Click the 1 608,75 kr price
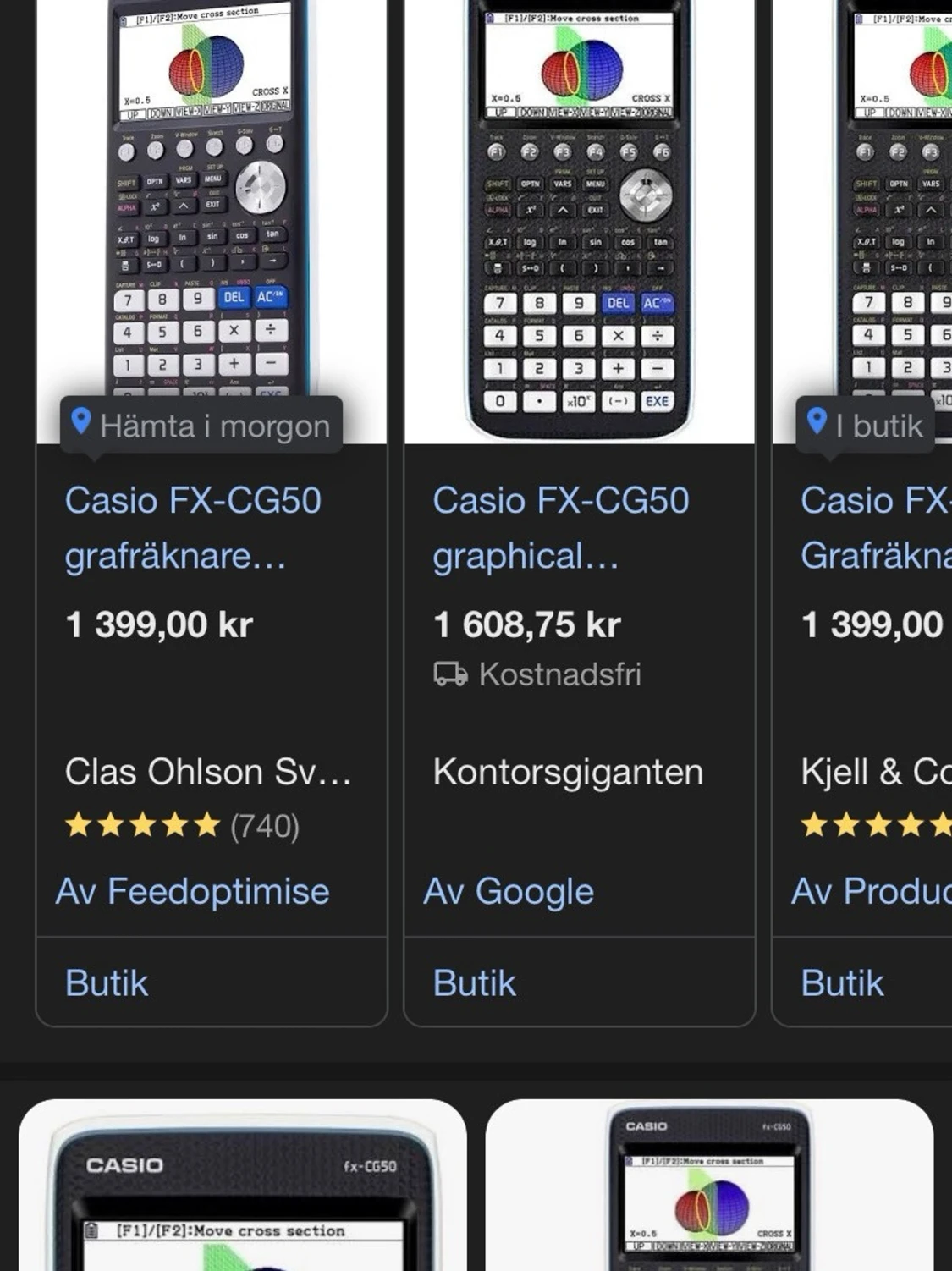This screenshot has height=1271, width=952. click(x=528, y=624)
